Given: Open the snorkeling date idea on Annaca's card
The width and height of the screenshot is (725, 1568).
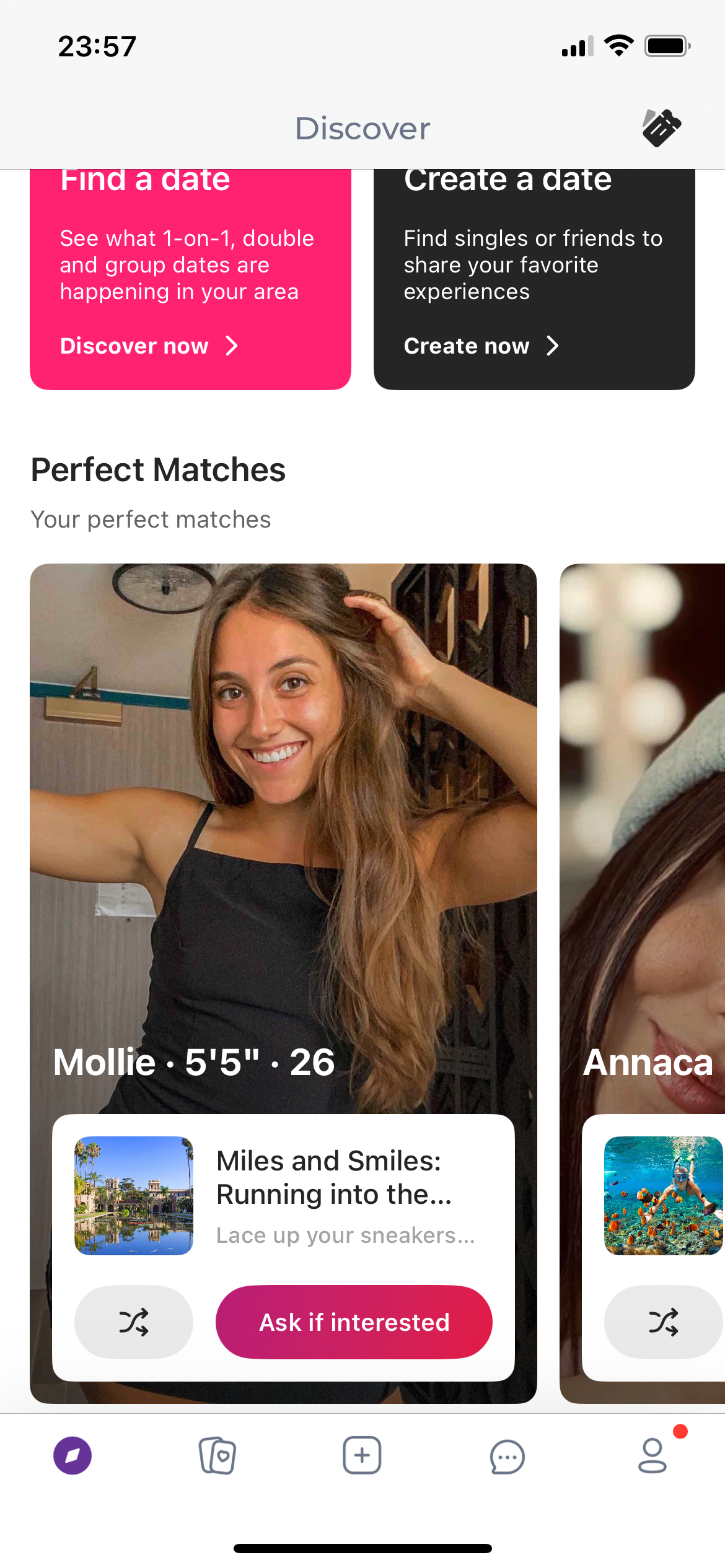Looking at the screenshot, I should pos(663,1195).
